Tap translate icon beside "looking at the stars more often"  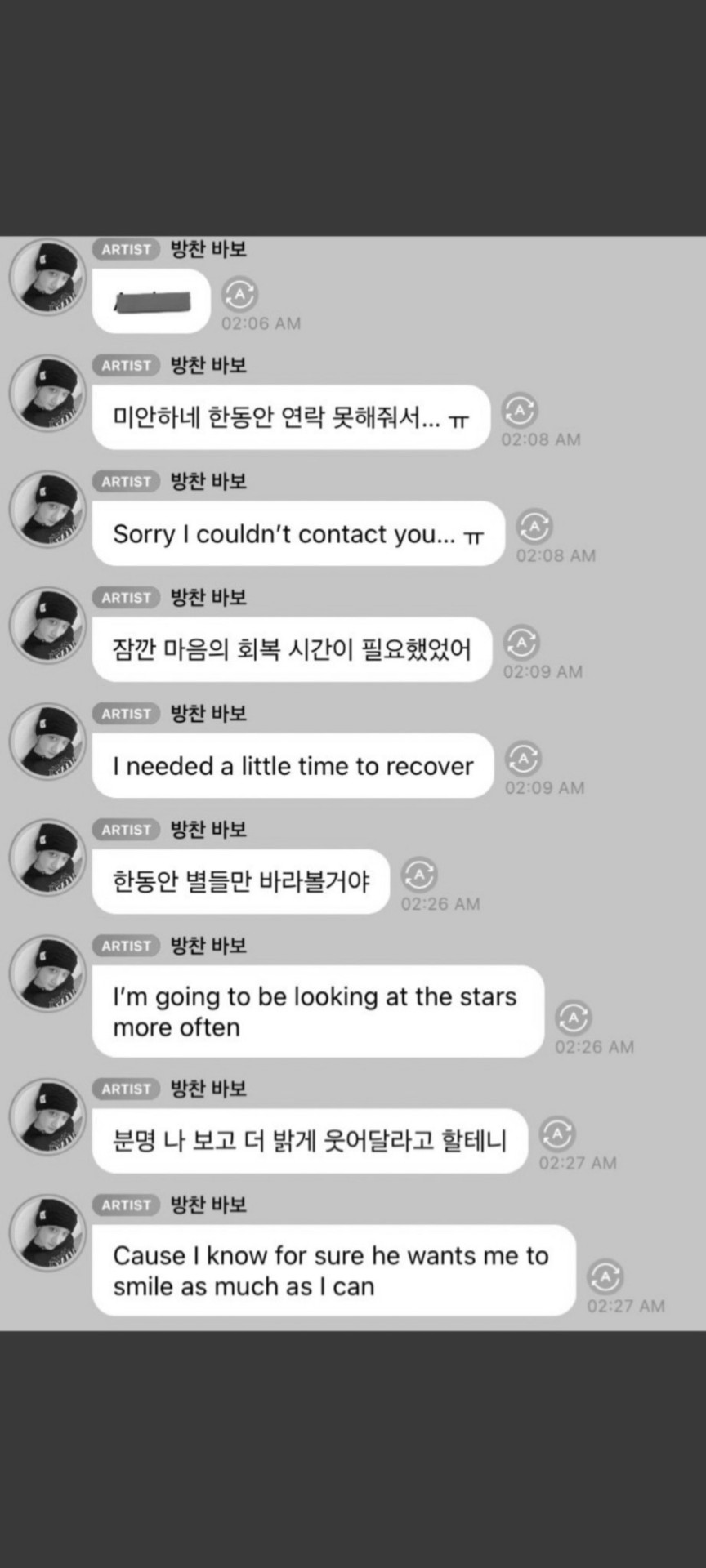573,1018
